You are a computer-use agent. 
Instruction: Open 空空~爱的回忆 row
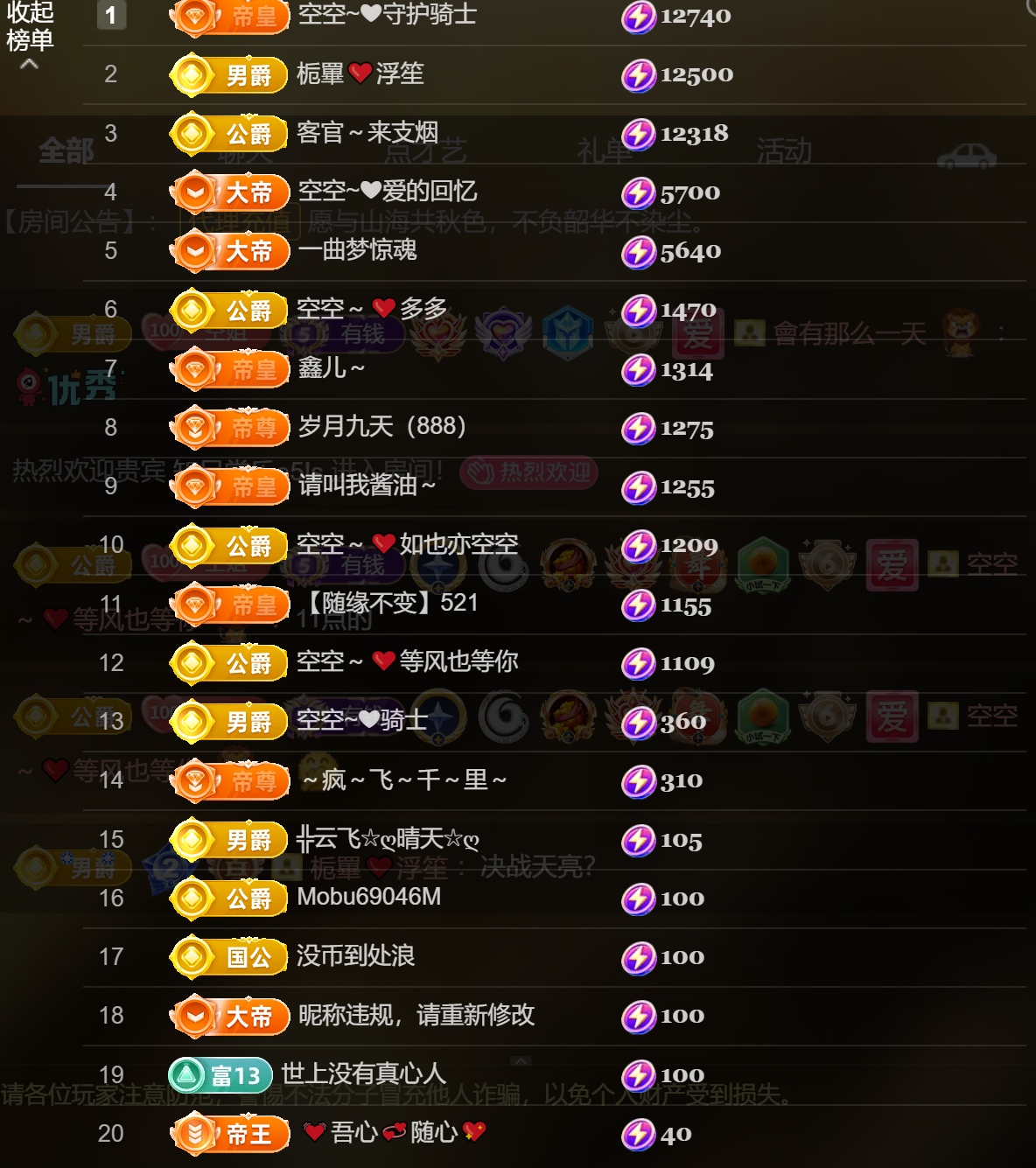pyautogui.click(x=387, y=192)
